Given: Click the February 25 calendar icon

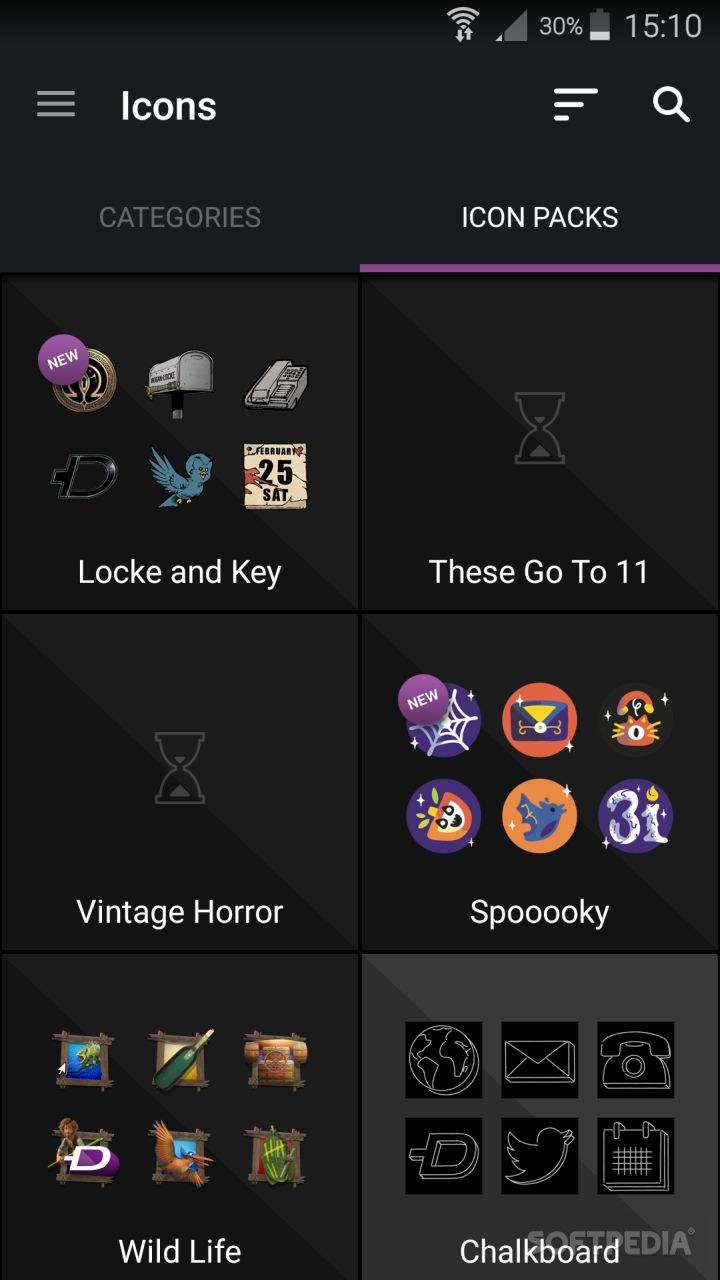Looking at the screenshot, I should (274, 472).
